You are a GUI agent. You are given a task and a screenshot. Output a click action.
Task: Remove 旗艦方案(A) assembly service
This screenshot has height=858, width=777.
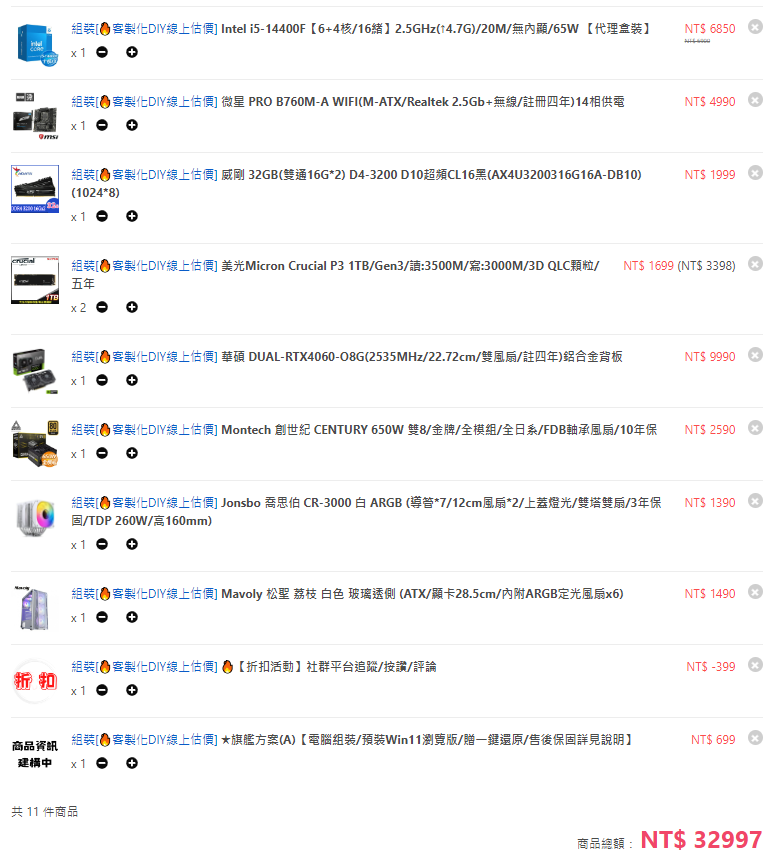coord(755,737)
